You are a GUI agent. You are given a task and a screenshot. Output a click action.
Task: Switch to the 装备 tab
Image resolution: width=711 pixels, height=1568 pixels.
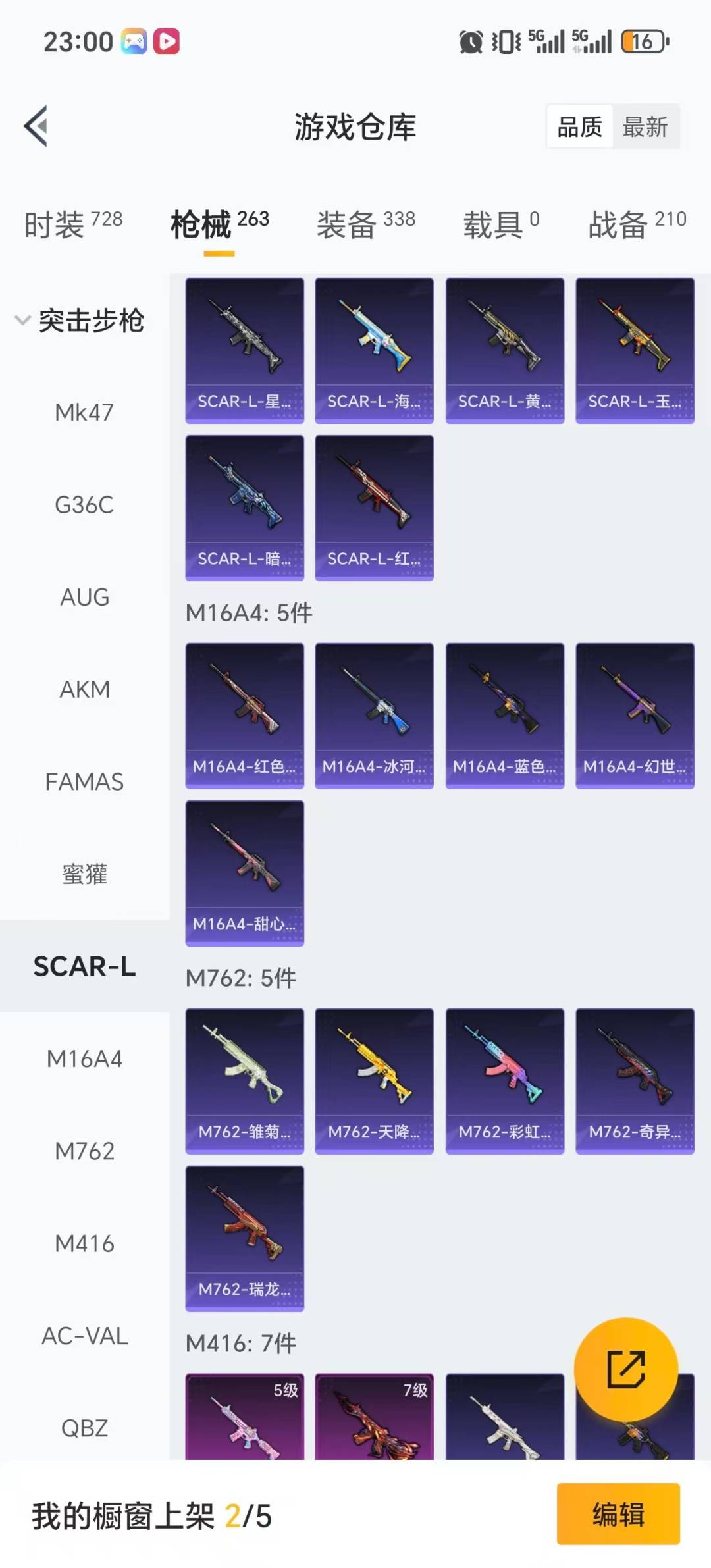coord(365,224)
